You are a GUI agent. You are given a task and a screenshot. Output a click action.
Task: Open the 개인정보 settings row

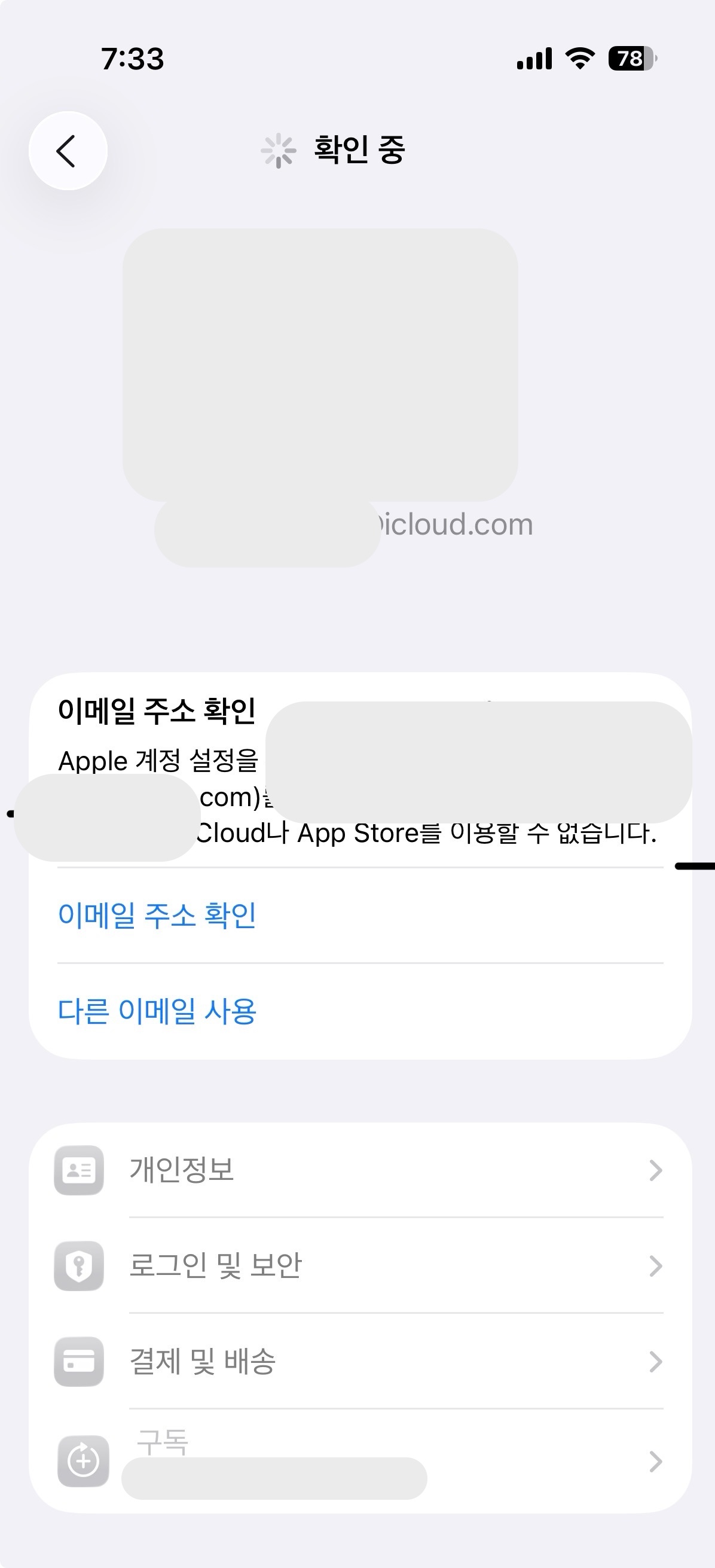[359, 1170]
